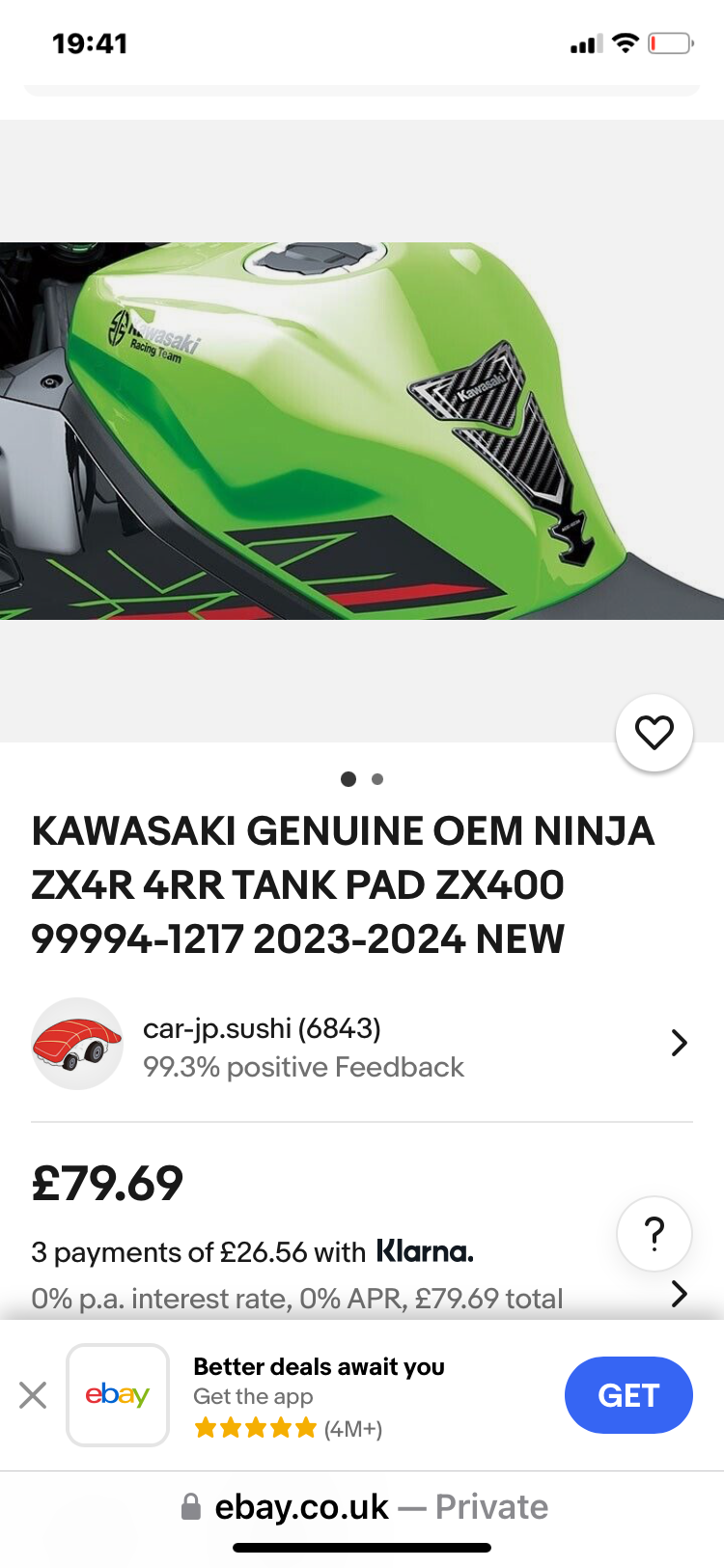Add the tank pad to watchlist
724x1568 pixels.
[x=654, y=733]
